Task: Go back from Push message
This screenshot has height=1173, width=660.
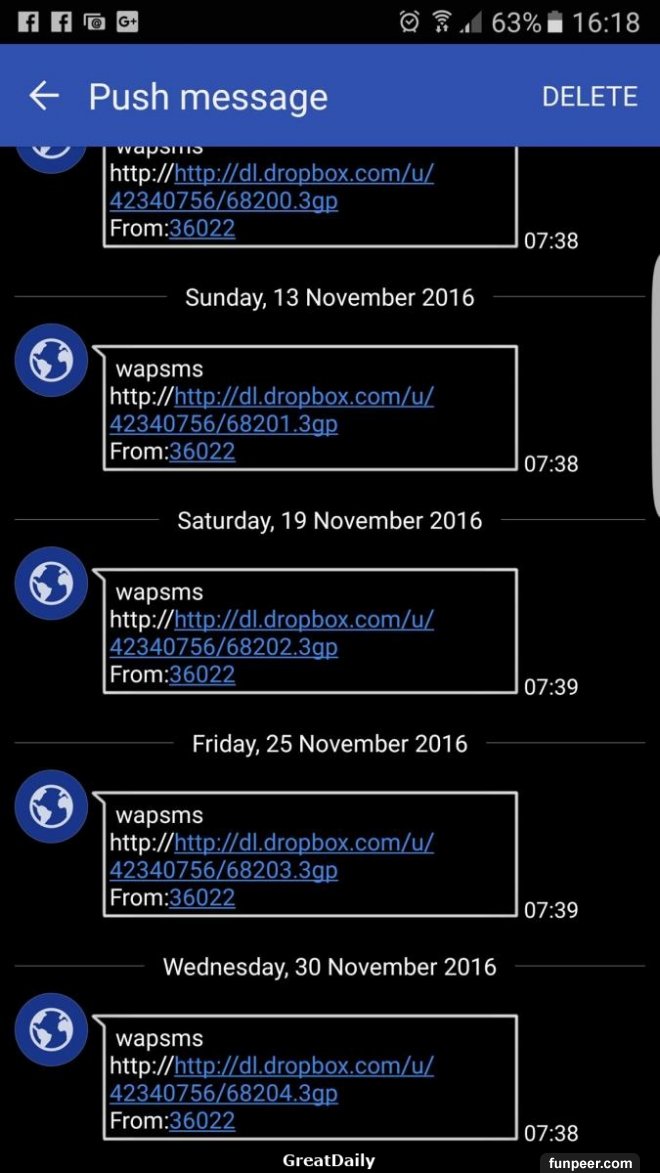Action: tap(44, 96)
